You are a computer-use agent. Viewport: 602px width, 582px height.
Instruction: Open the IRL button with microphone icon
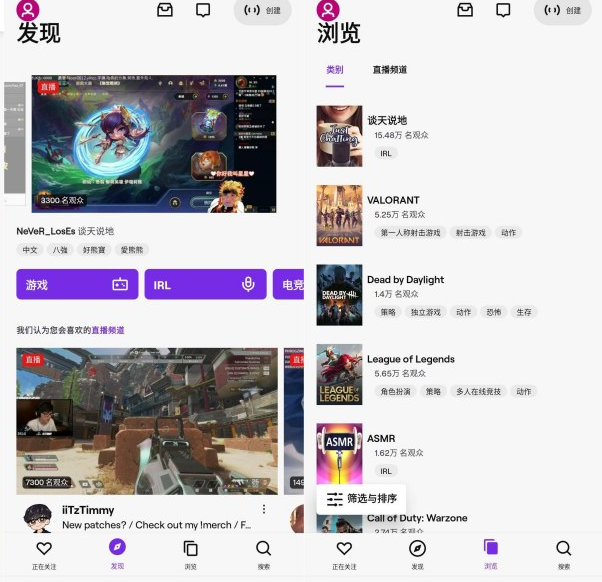204,285
